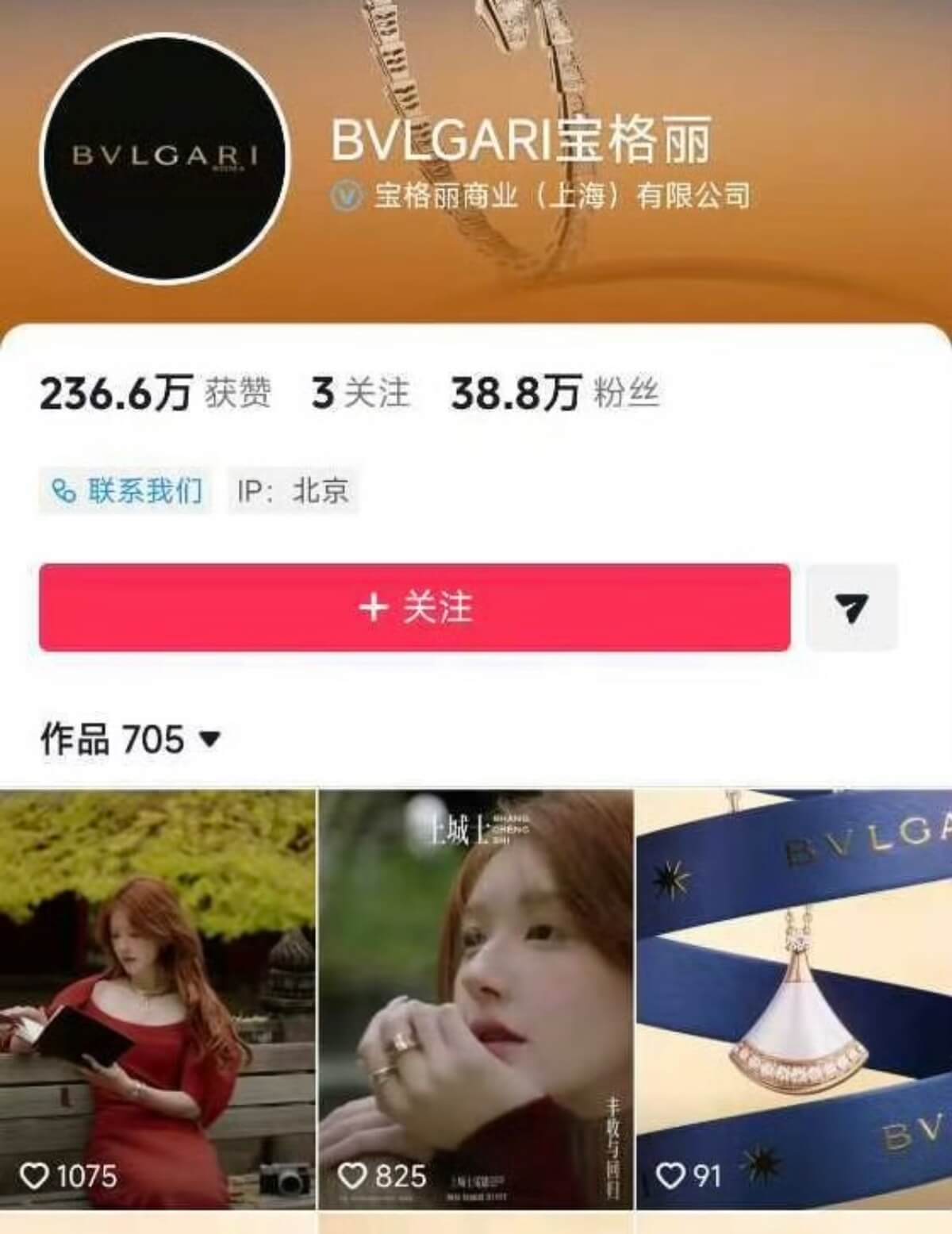Open the 粉丝 followers list
Viewport: 952px width, 1234px height.
click(x=555, y=394)
